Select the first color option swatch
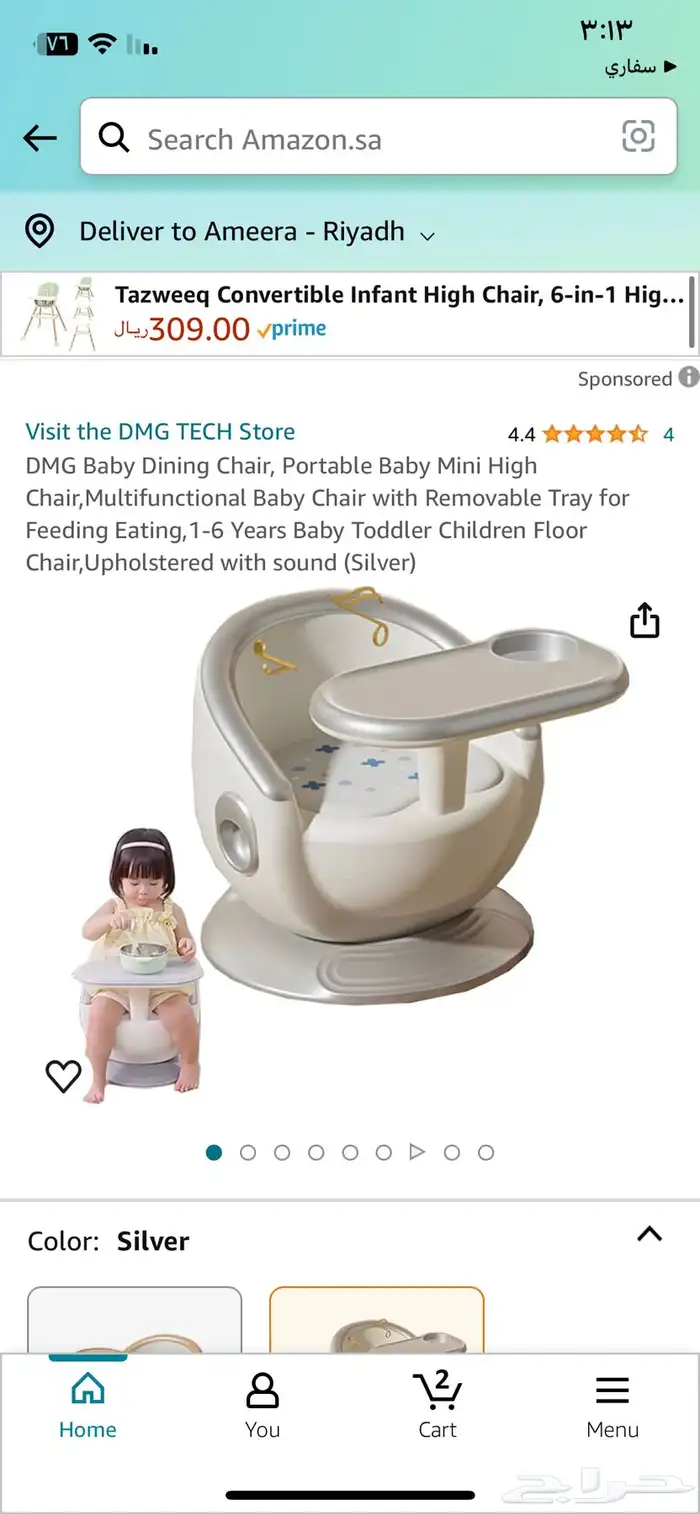 point(134,1320)
